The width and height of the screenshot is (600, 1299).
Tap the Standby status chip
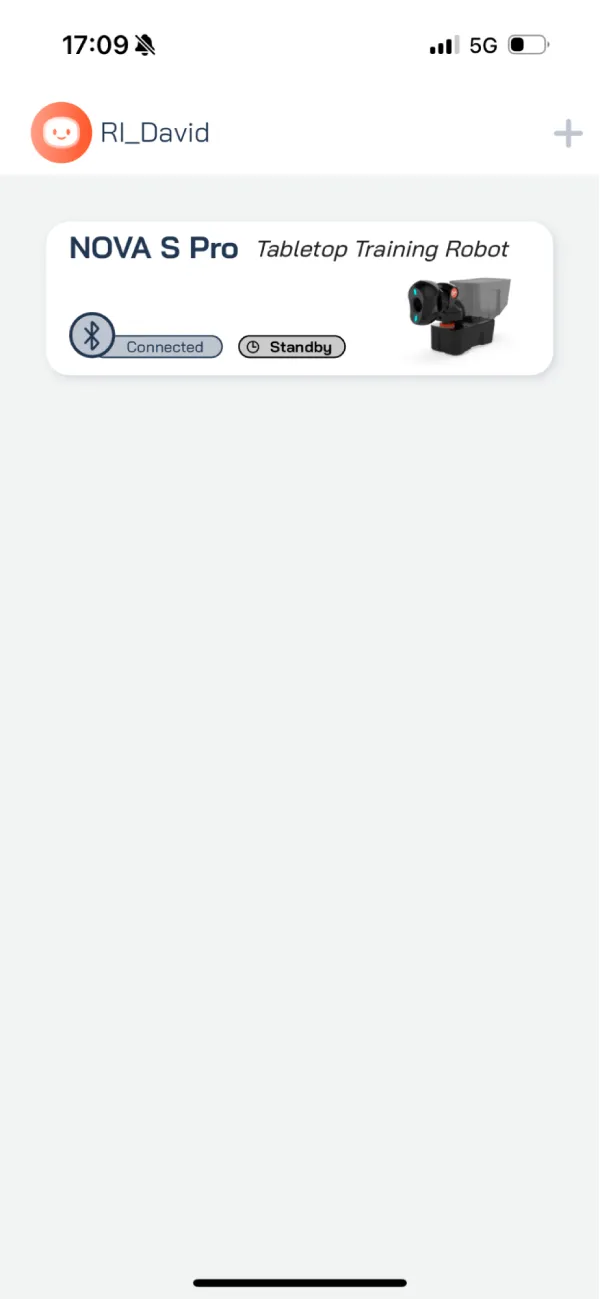click(291, 347)
